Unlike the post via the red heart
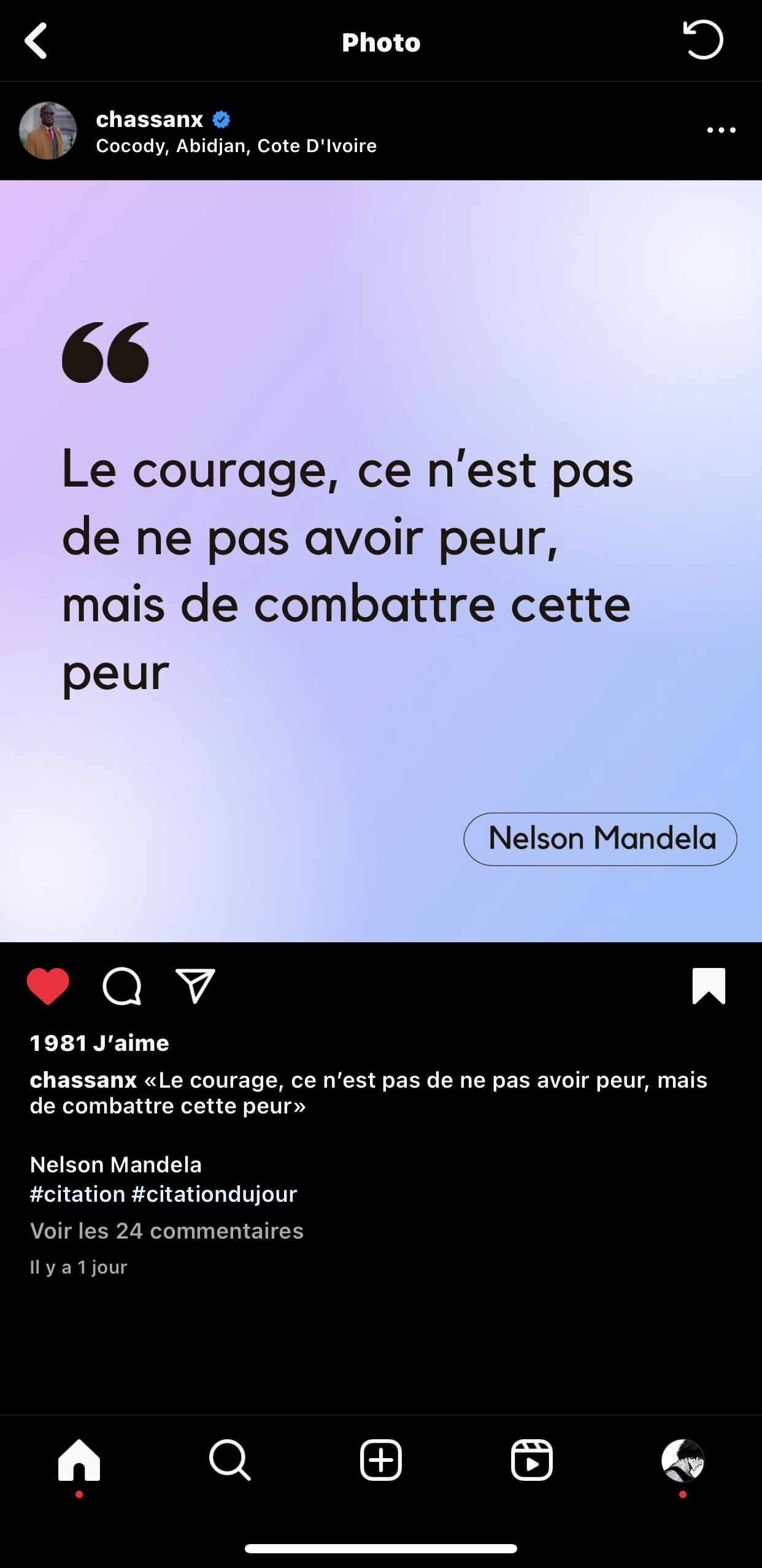The height and width of the screenshot is (1568, 762). (x=48, y=986)
